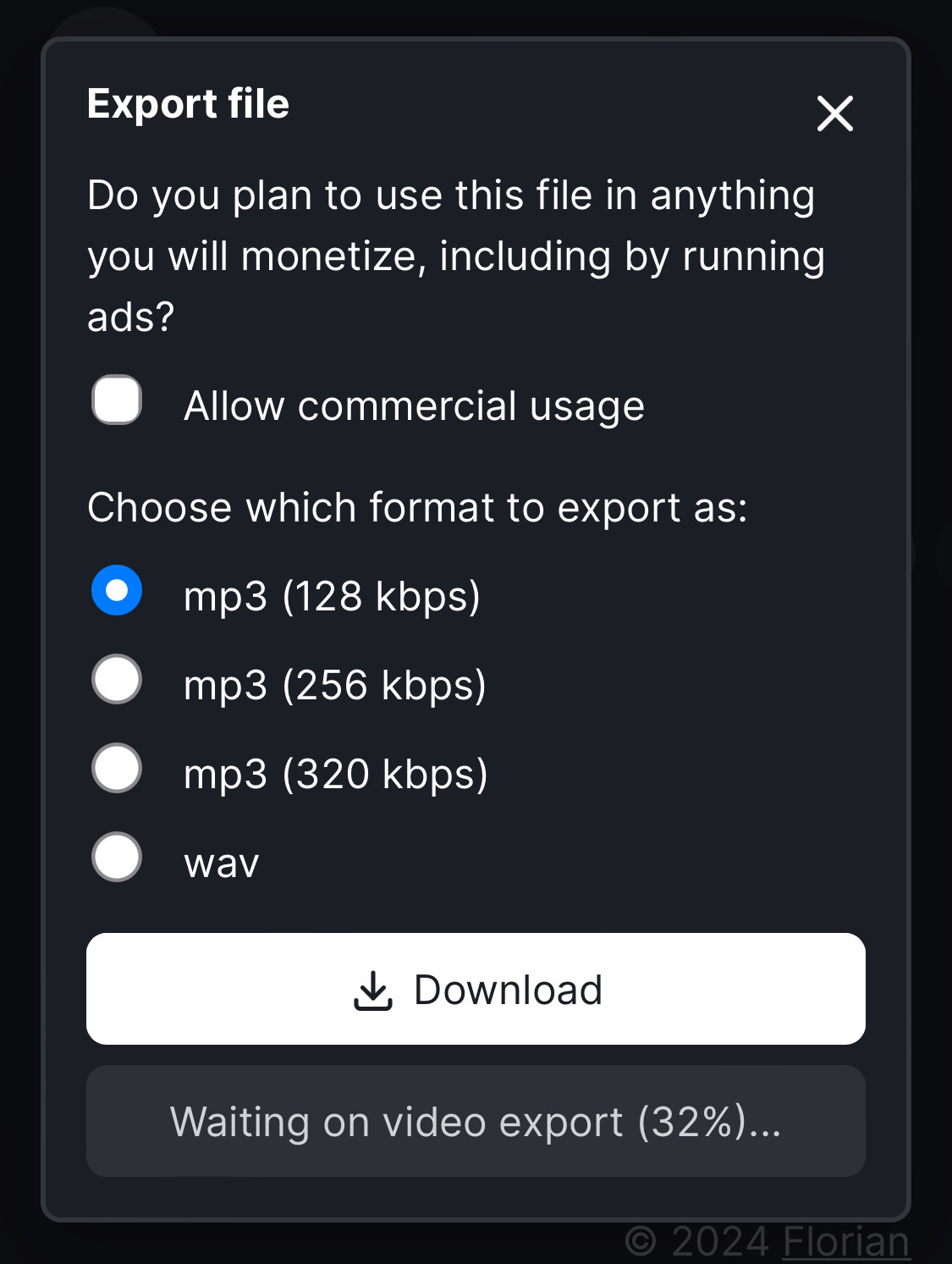Viewport: 952px width, 1264px height.
Task: Select lossless wav export via its radio button
Action: coord(117,856)
